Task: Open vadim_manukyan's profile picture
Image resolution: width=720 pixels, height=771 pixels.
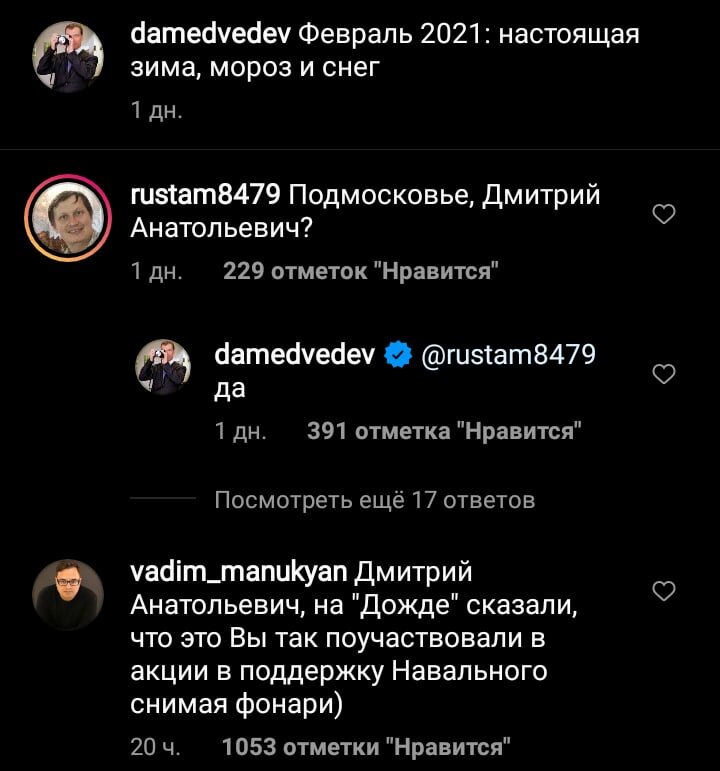Action: click(65, 590)
